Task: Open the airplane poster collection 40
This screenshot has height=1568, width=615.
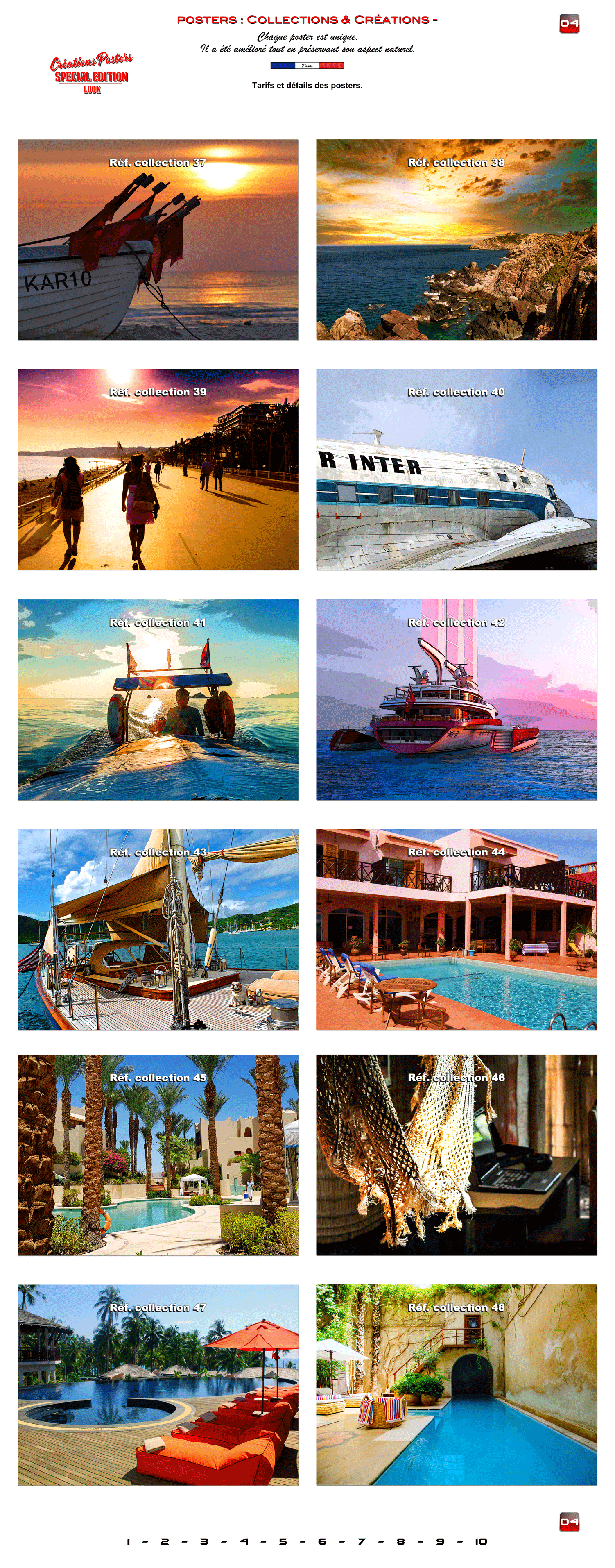Action: [x=456, y=469]
